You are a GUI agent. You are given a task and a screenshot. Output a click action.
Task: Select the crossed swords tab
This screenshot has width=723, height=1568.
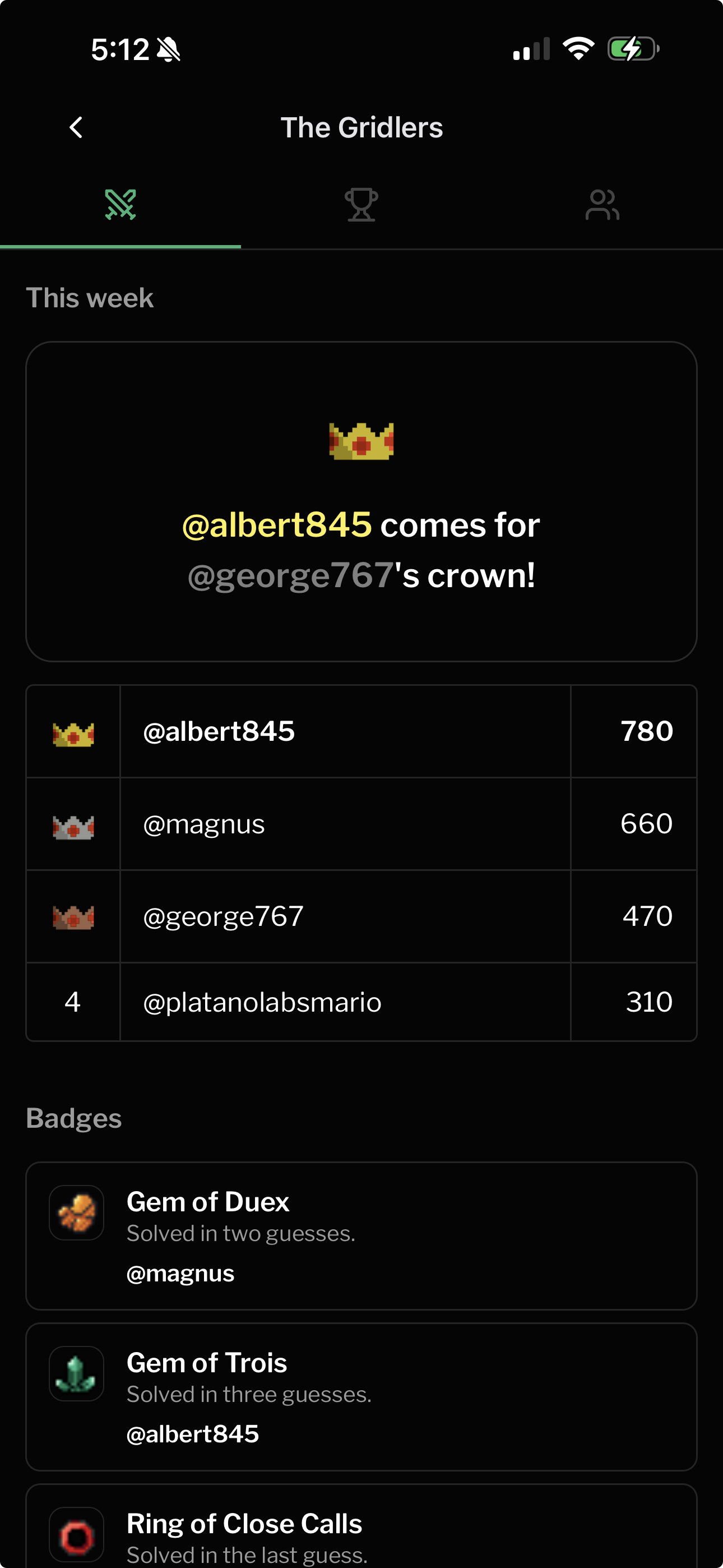pyautogui.click(x=121, y=205)
